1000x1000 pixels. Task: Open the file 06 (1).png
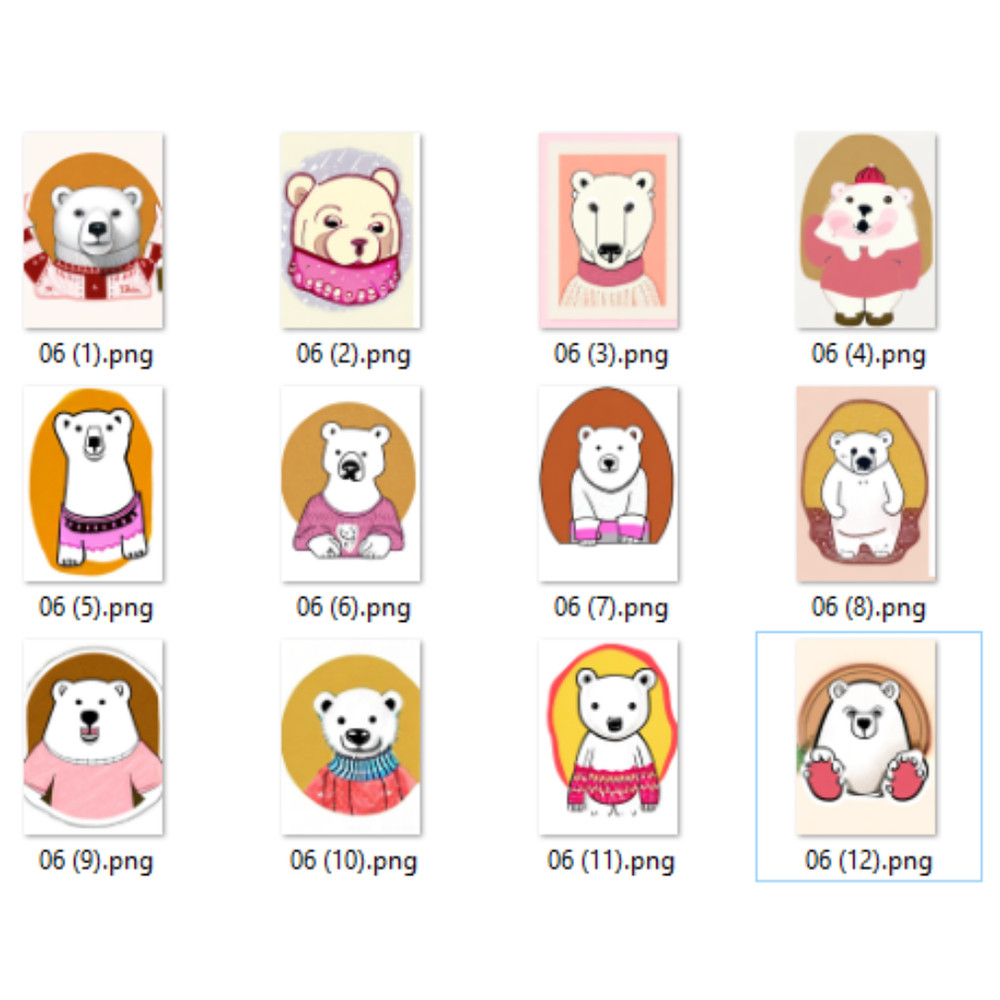click(x=94, y=231)
